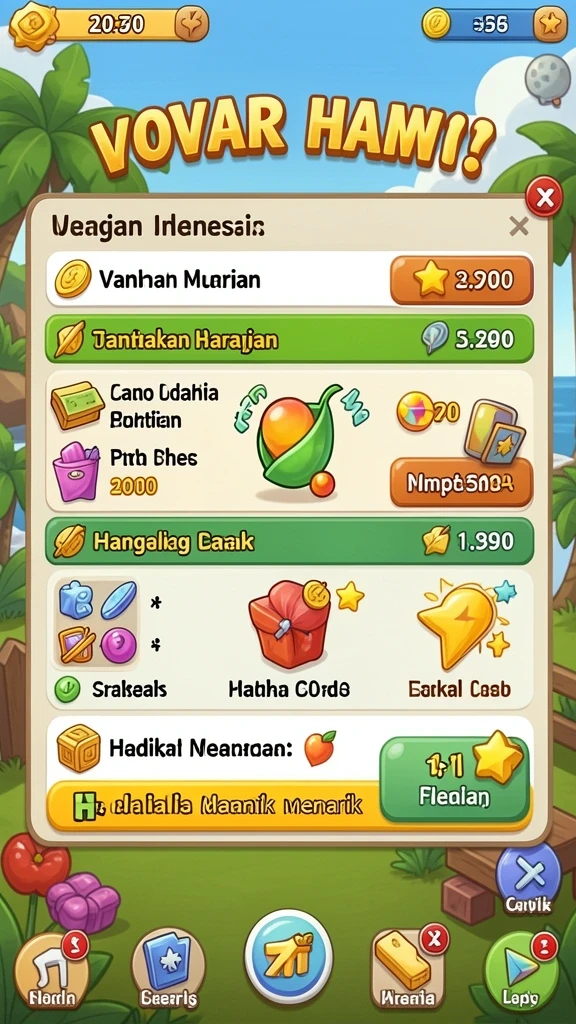The height and width of the screenshot is (1024, 576).
Task: Add coins with the top-right star button
Action: click(x=551, y=25)
